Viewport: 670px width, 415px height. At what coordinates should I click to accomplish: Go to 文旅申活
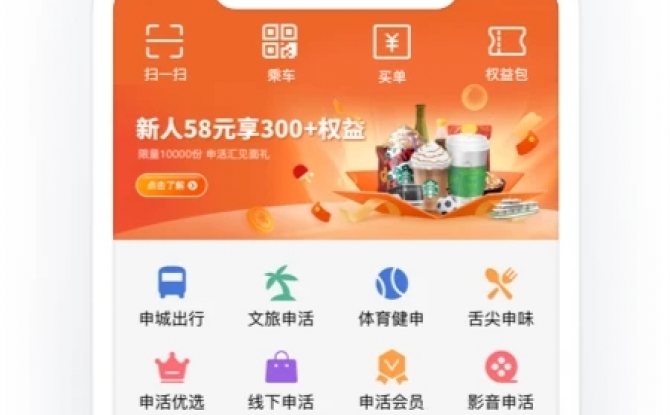point(281,296)
